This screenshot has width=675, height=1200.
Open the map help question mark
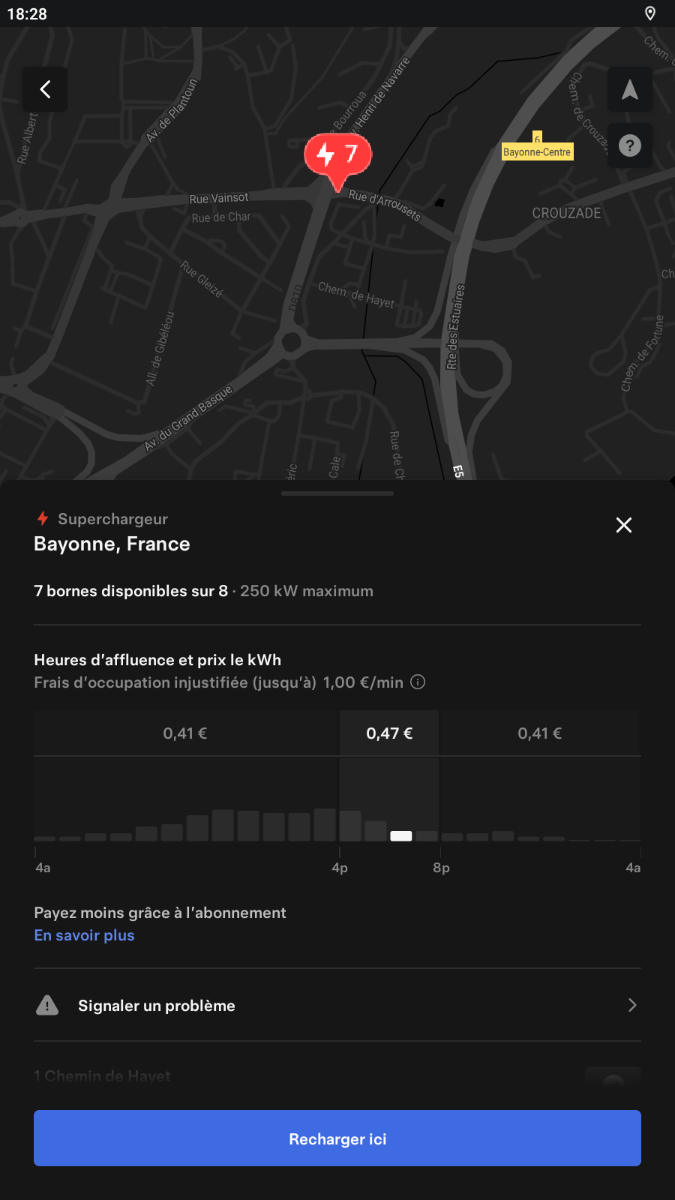(x=629, y=146)
